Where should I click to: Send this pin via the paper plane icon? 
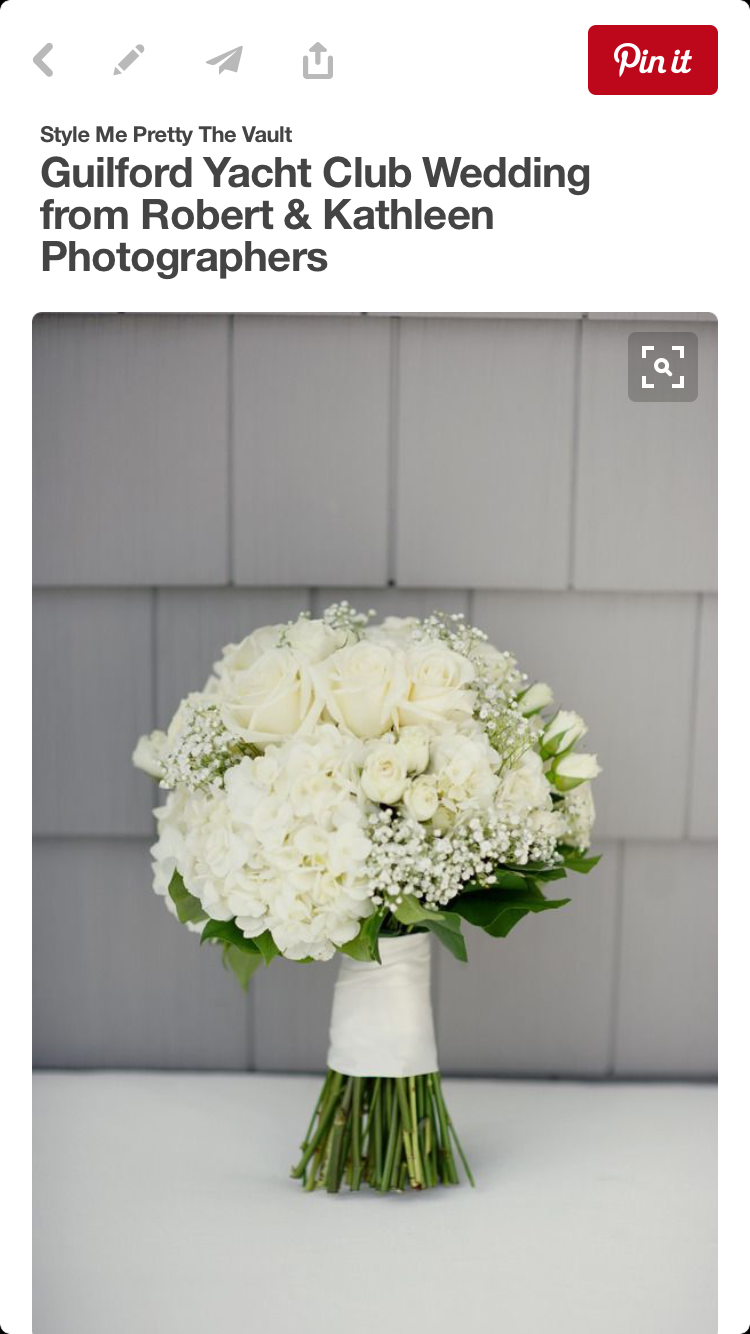(x=224, y=60)
